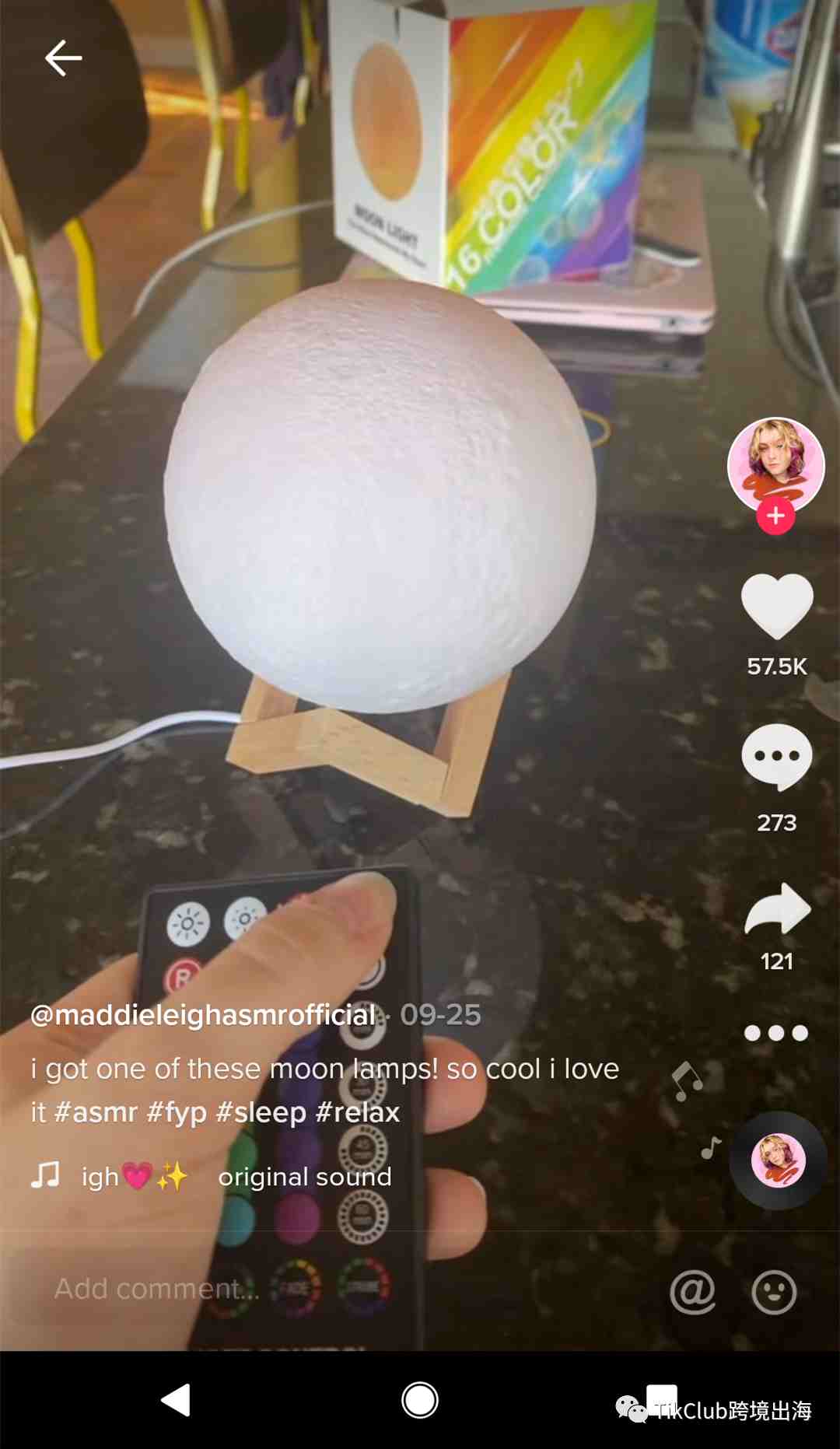Viewport: 840px width, 1449px height.
Task: Open the creator's profile picture
Action: 775,464
